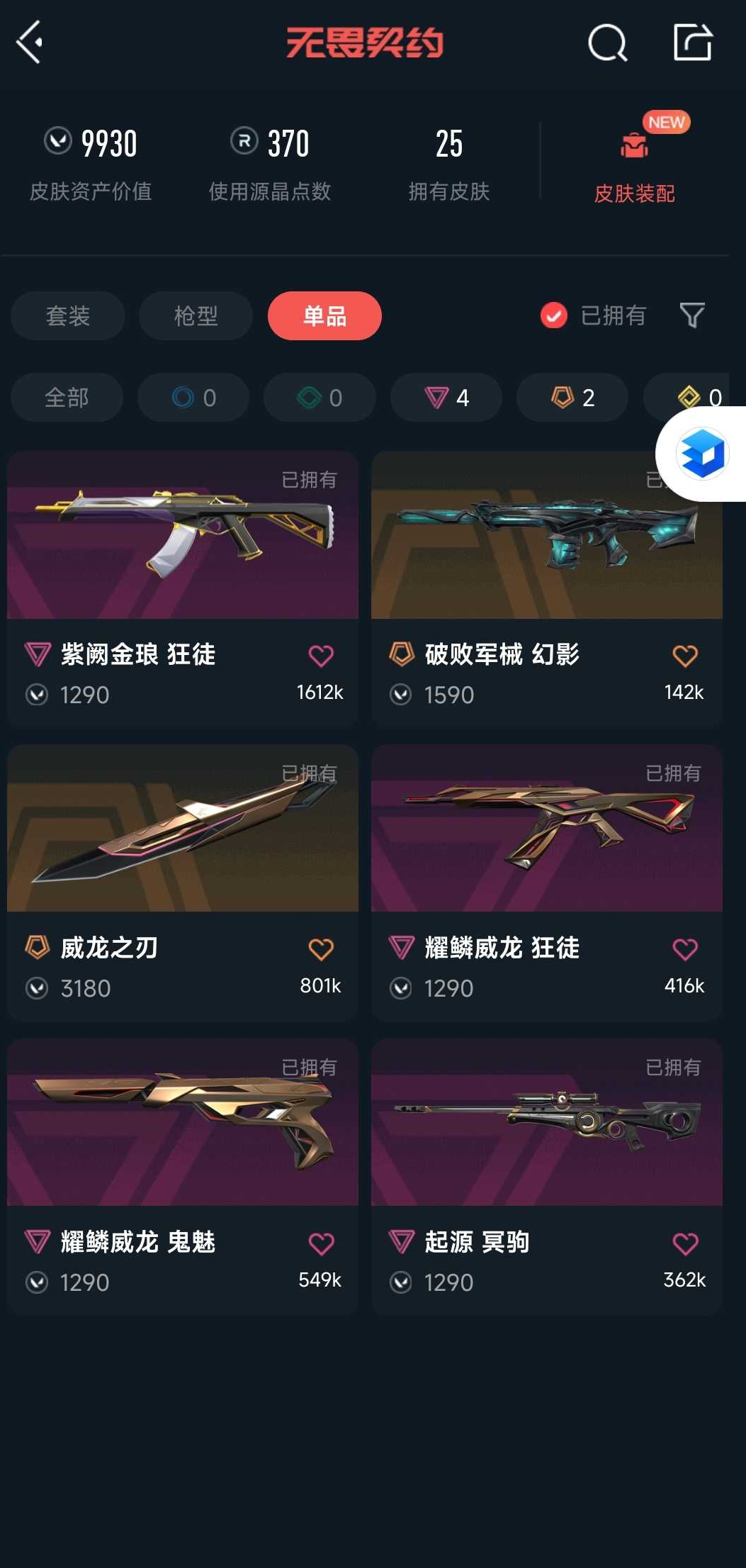This screenshot has height=1568, width=746.
Task: Tap the floating blue cube button
Action: coord(701,454)
